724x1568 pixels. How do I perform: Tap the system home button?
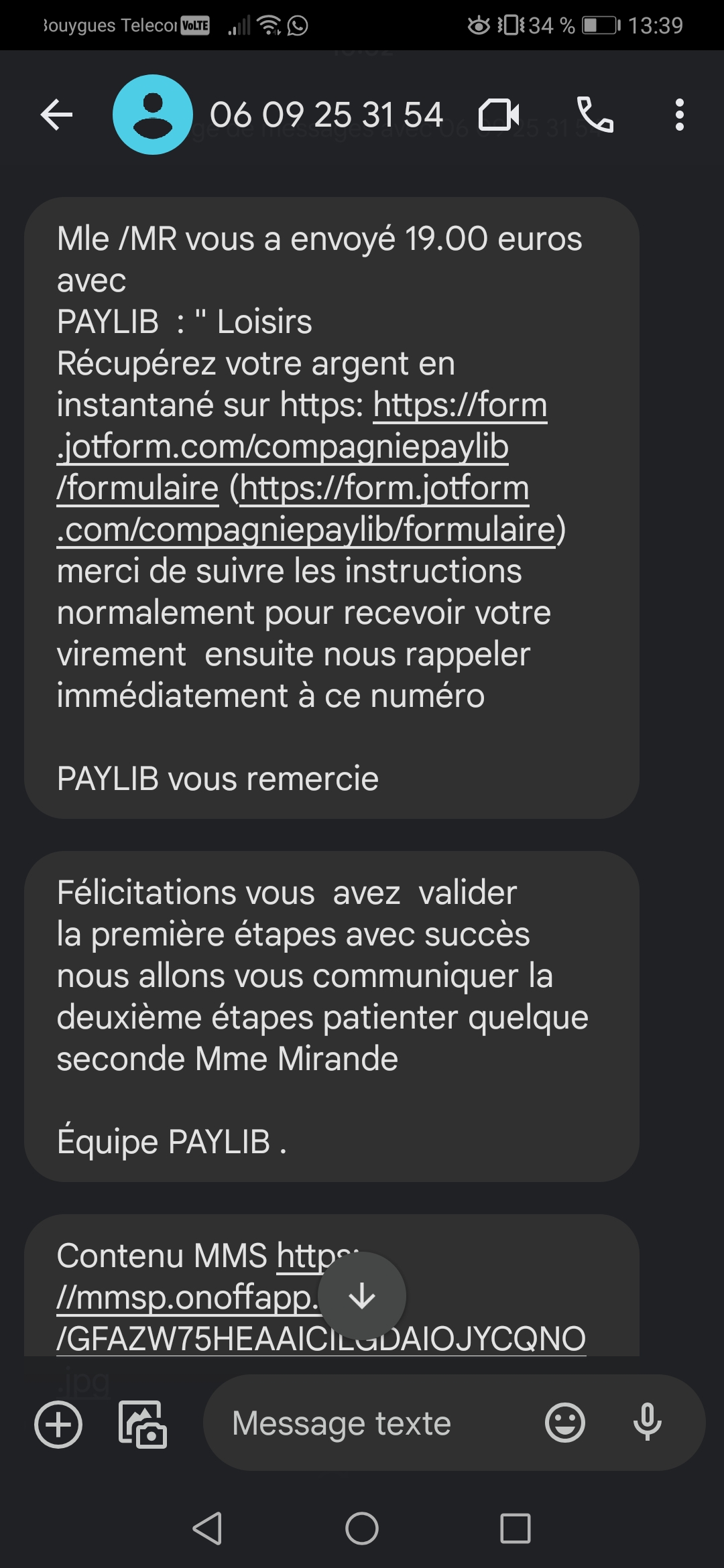pyautogui.click(x=362, y=1528)
